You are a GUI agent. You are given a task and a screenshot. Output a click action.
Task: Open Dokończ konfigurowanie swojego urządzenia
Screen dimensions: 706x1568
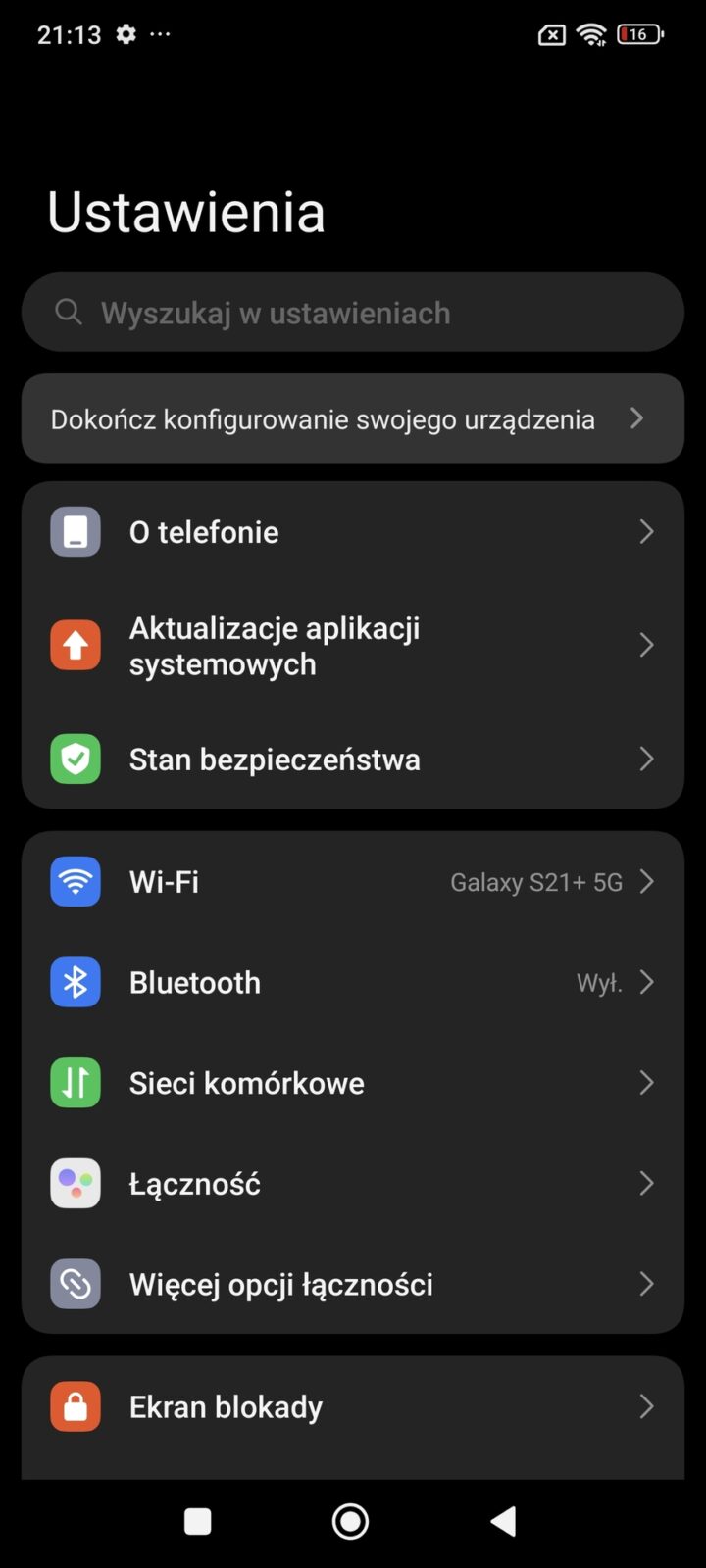(353, 418)
